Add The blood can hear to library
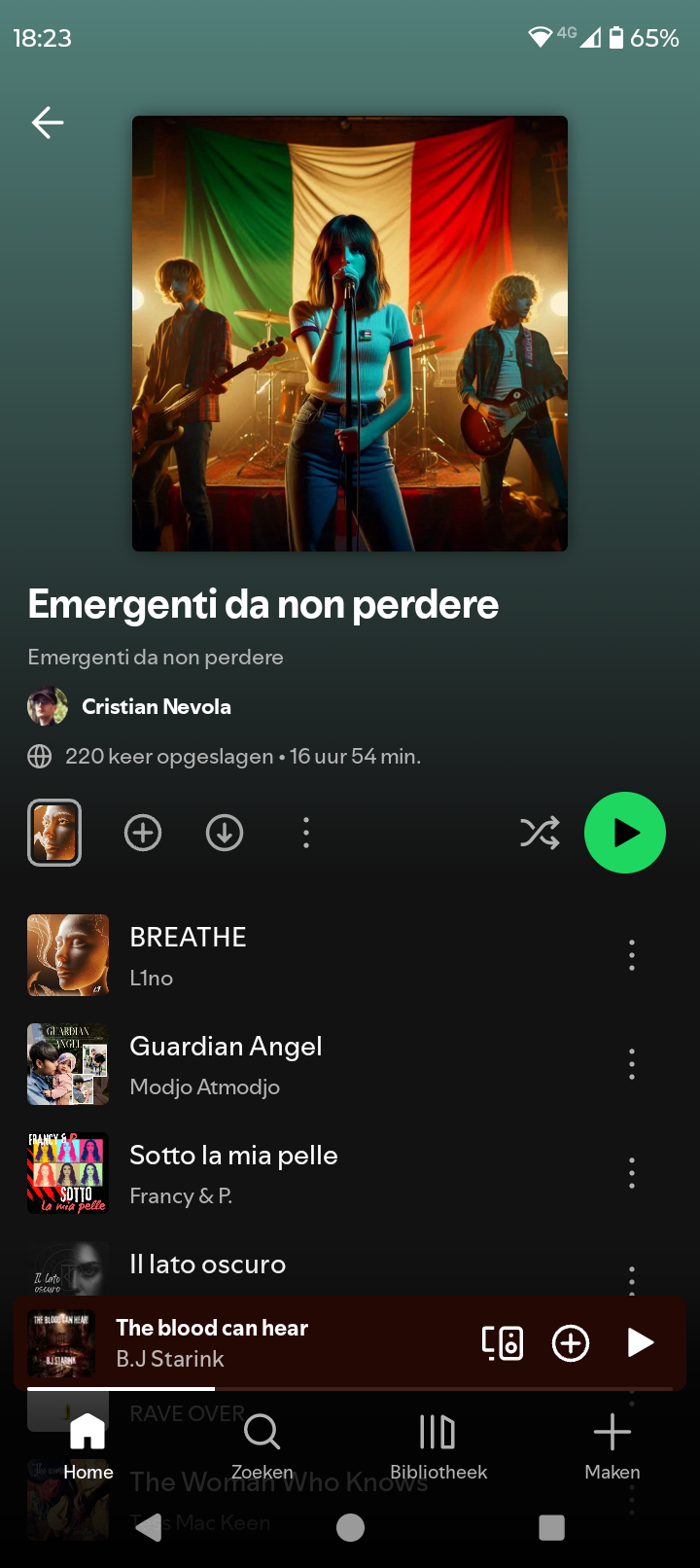This screenshot has width=700, height=1568. point(571,1343)
